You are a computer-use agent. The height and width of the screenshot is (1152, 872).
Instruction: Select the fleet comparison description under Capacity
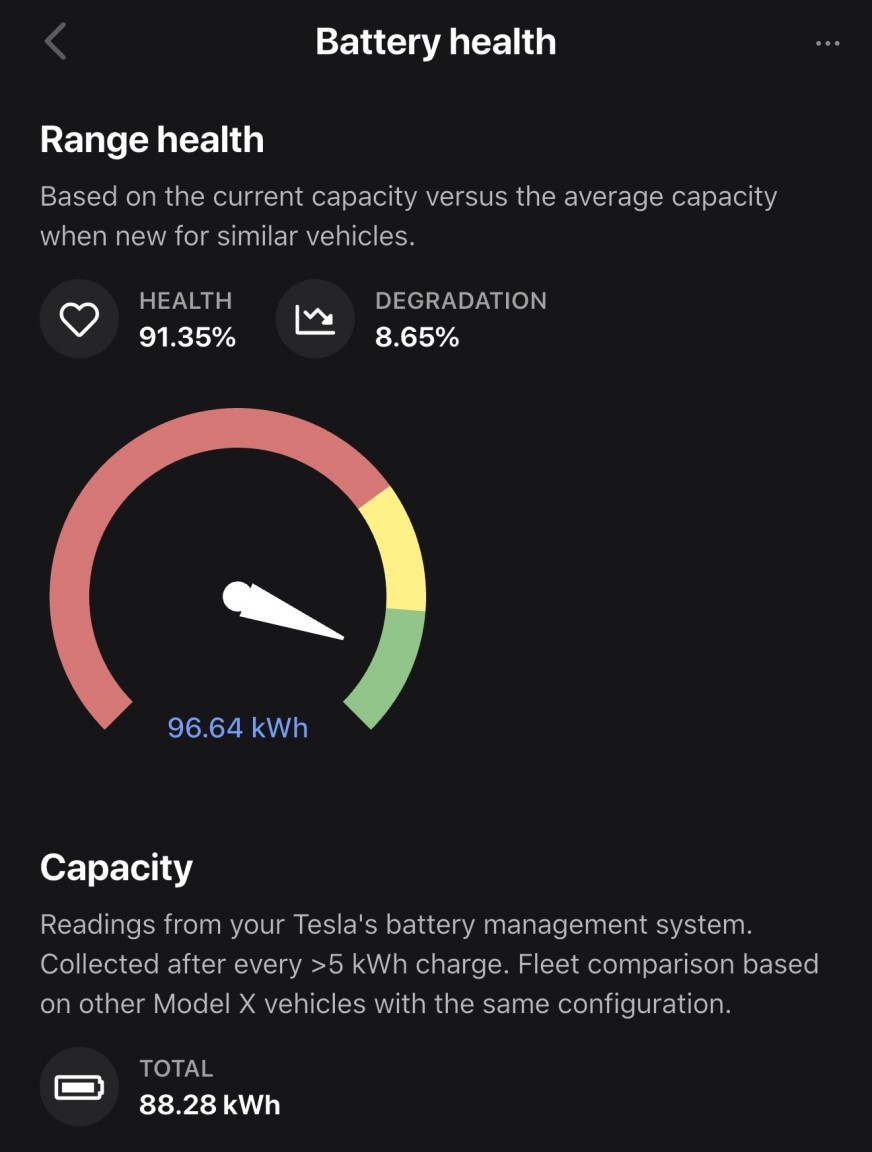pos(430,963)
